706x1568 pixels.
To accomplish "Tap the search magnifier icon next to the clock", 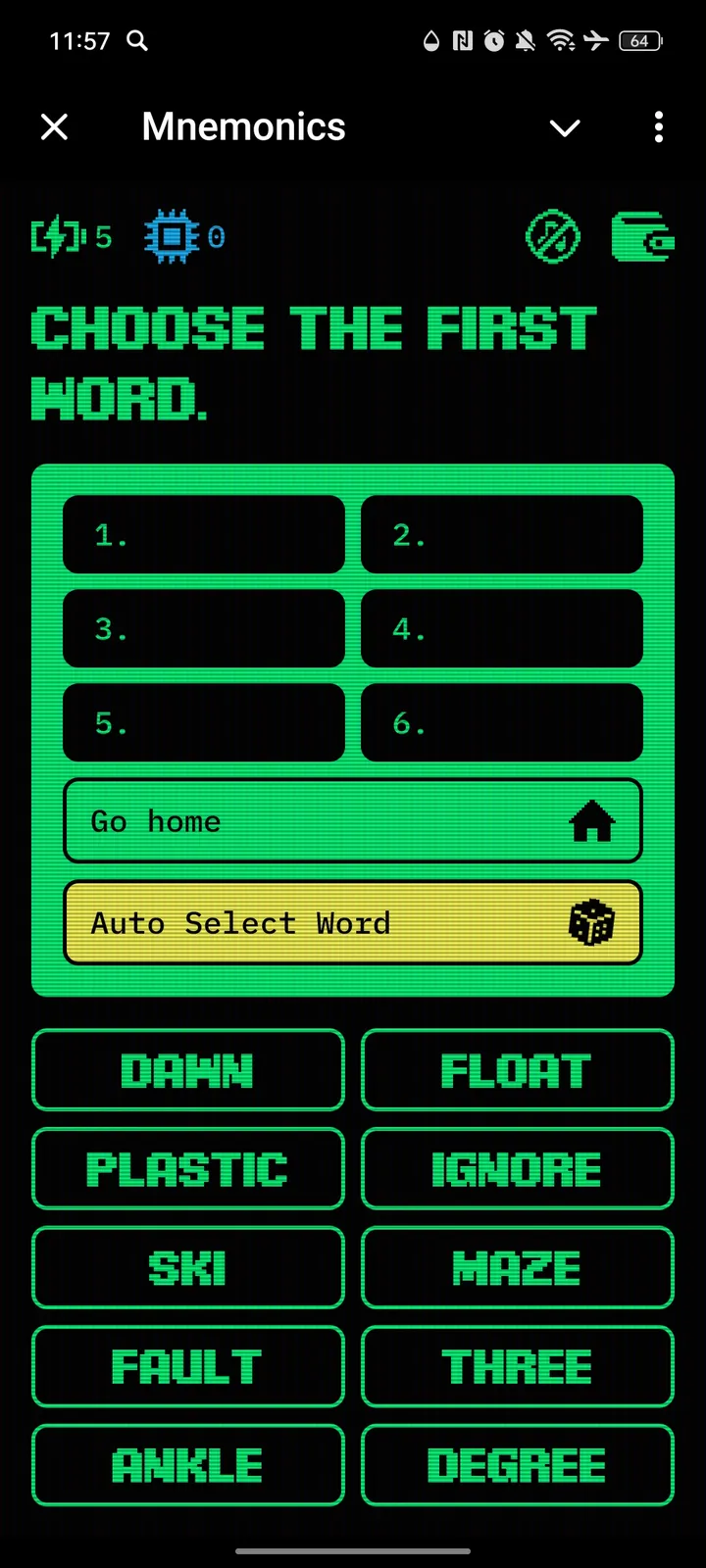I will (x=137, y=41).
